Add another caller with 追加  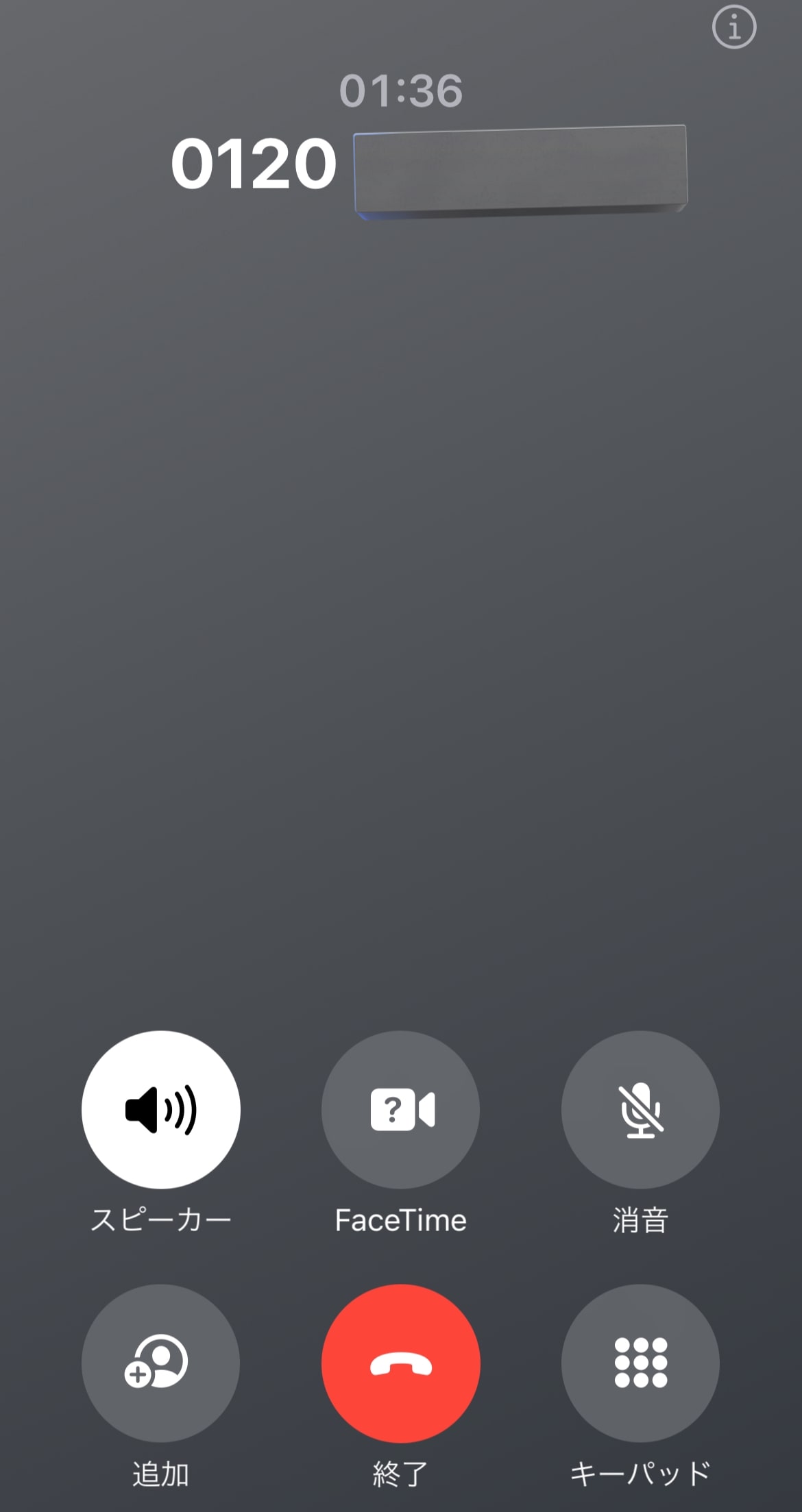tap(161, 1363)
